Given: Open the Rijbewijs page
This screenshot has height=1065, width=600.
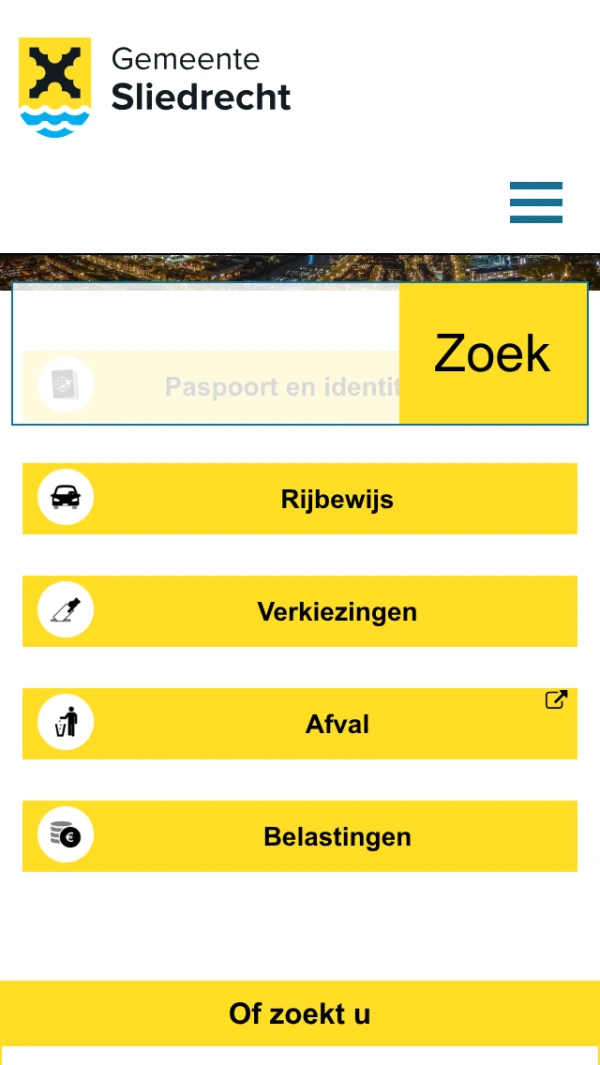Looking at the screenshot, I should coord(300,498).
